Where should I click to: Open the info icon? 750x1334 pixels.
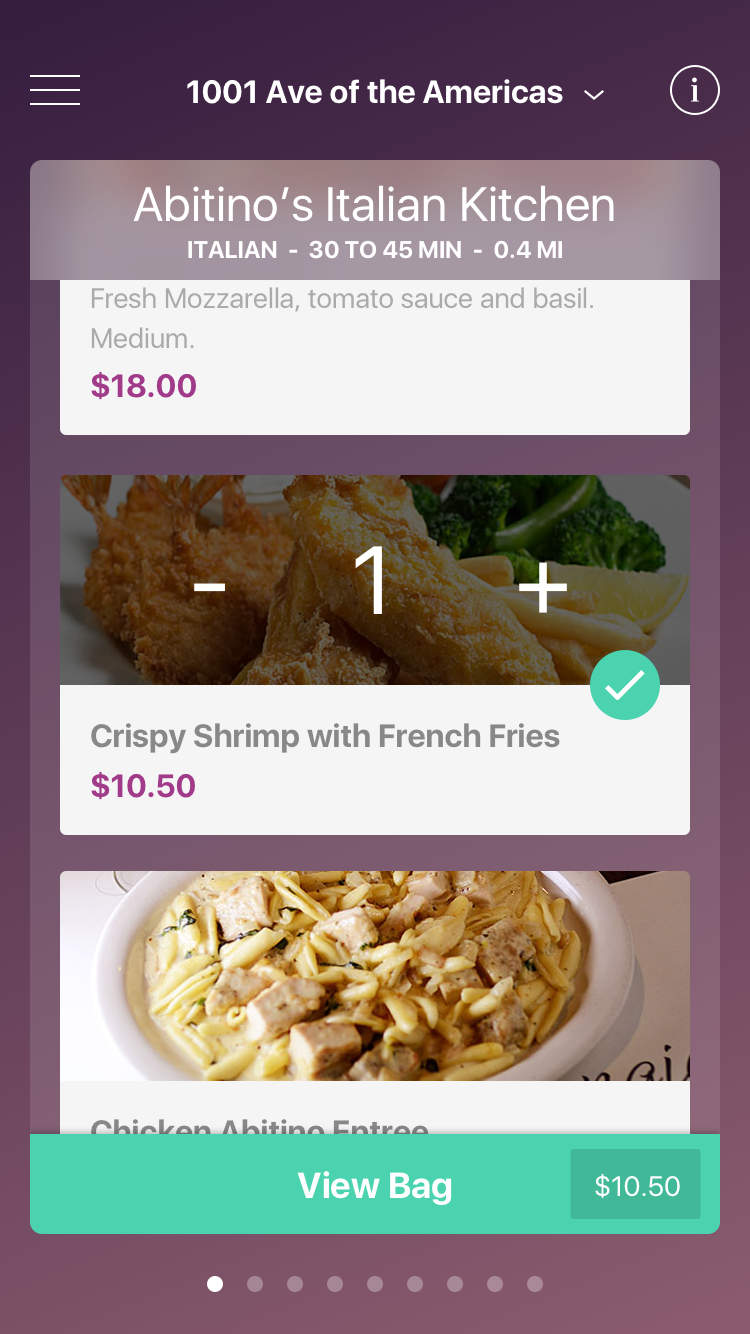(x=694, y=91)
